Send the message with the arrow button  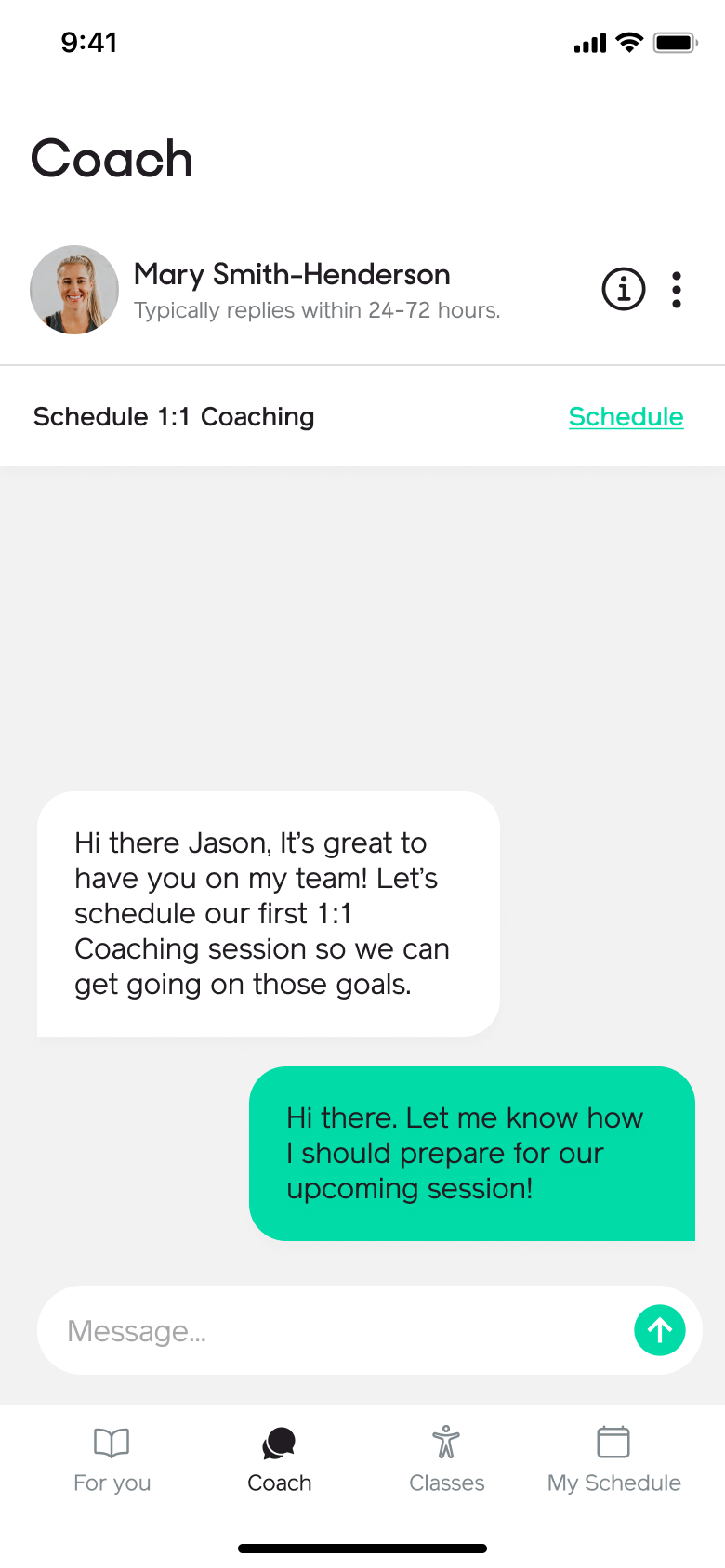pos(660,1330)
